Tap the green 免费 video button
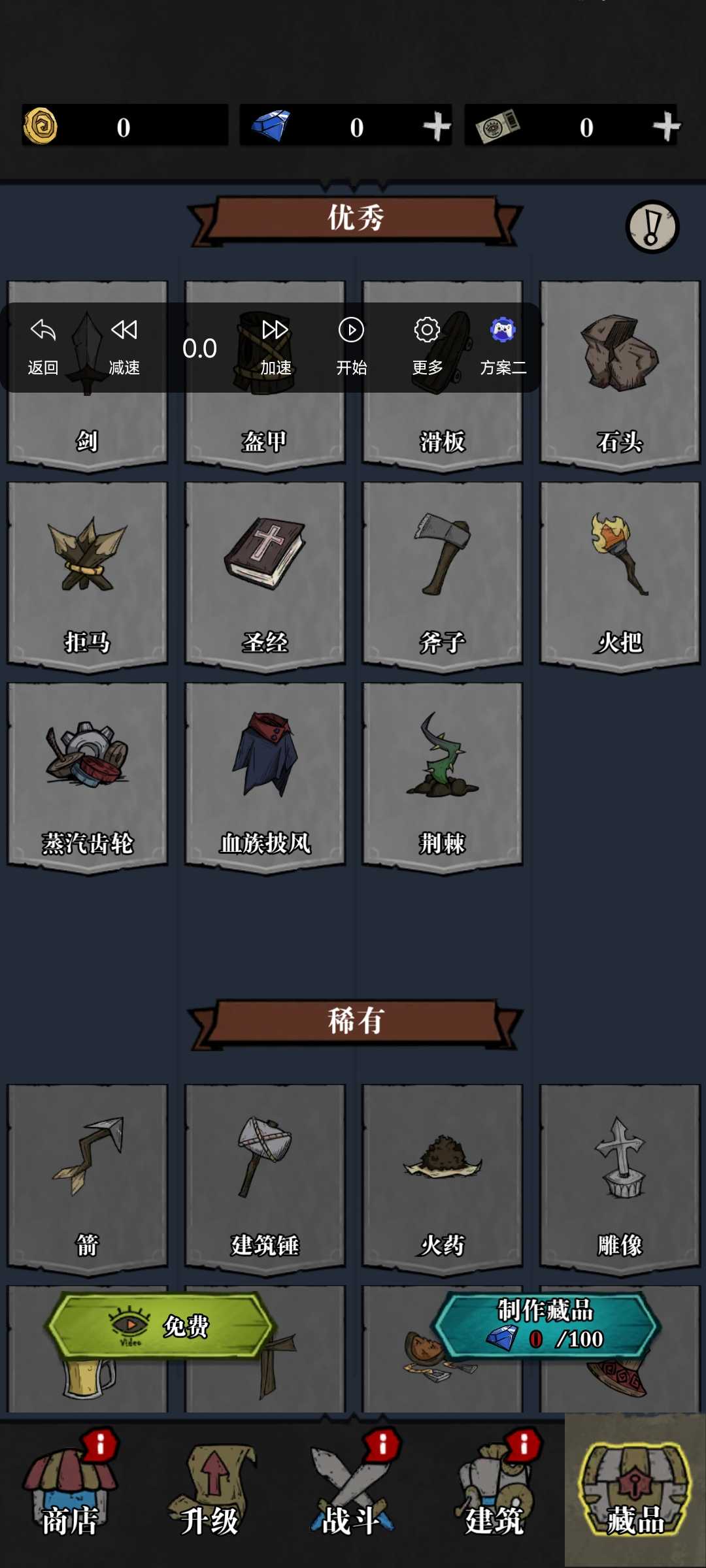 [x=160, y=1326]
